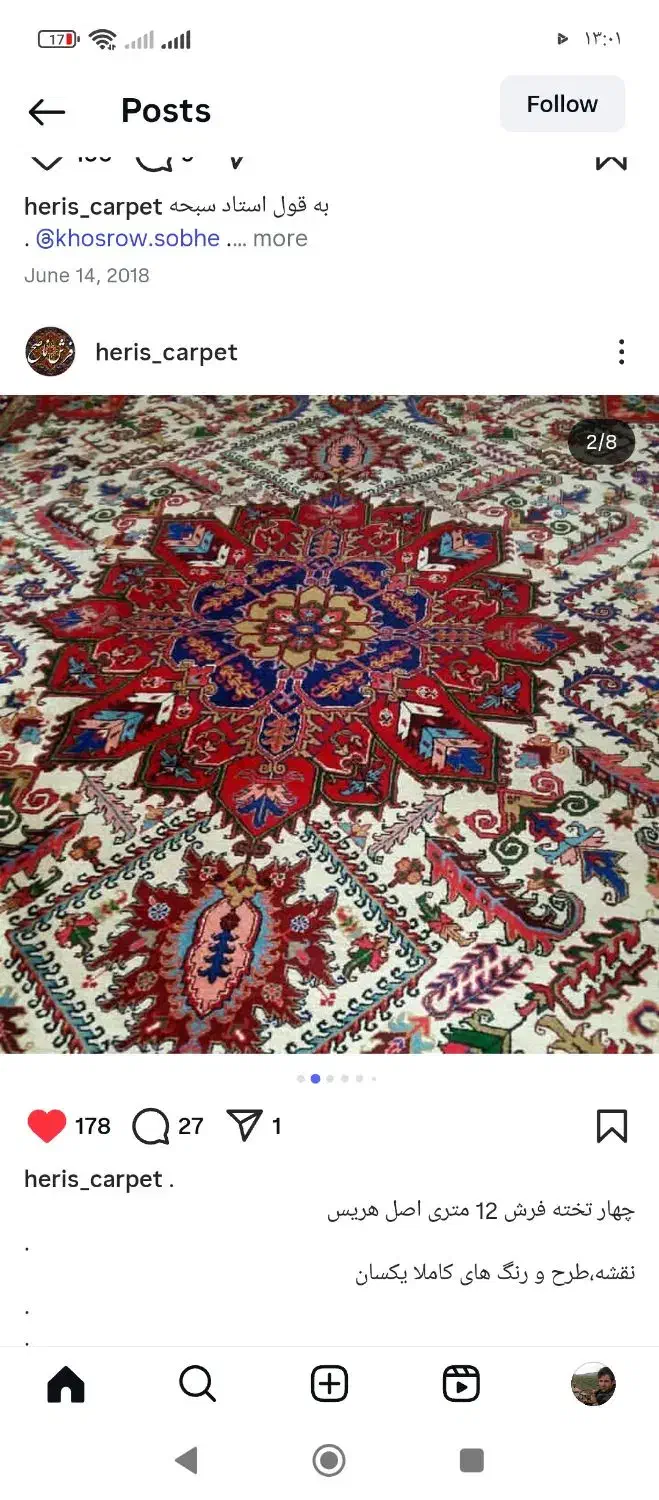Follow the heris_carpet account
This screenshot has width=659, height=1500.
coord(562,104)
